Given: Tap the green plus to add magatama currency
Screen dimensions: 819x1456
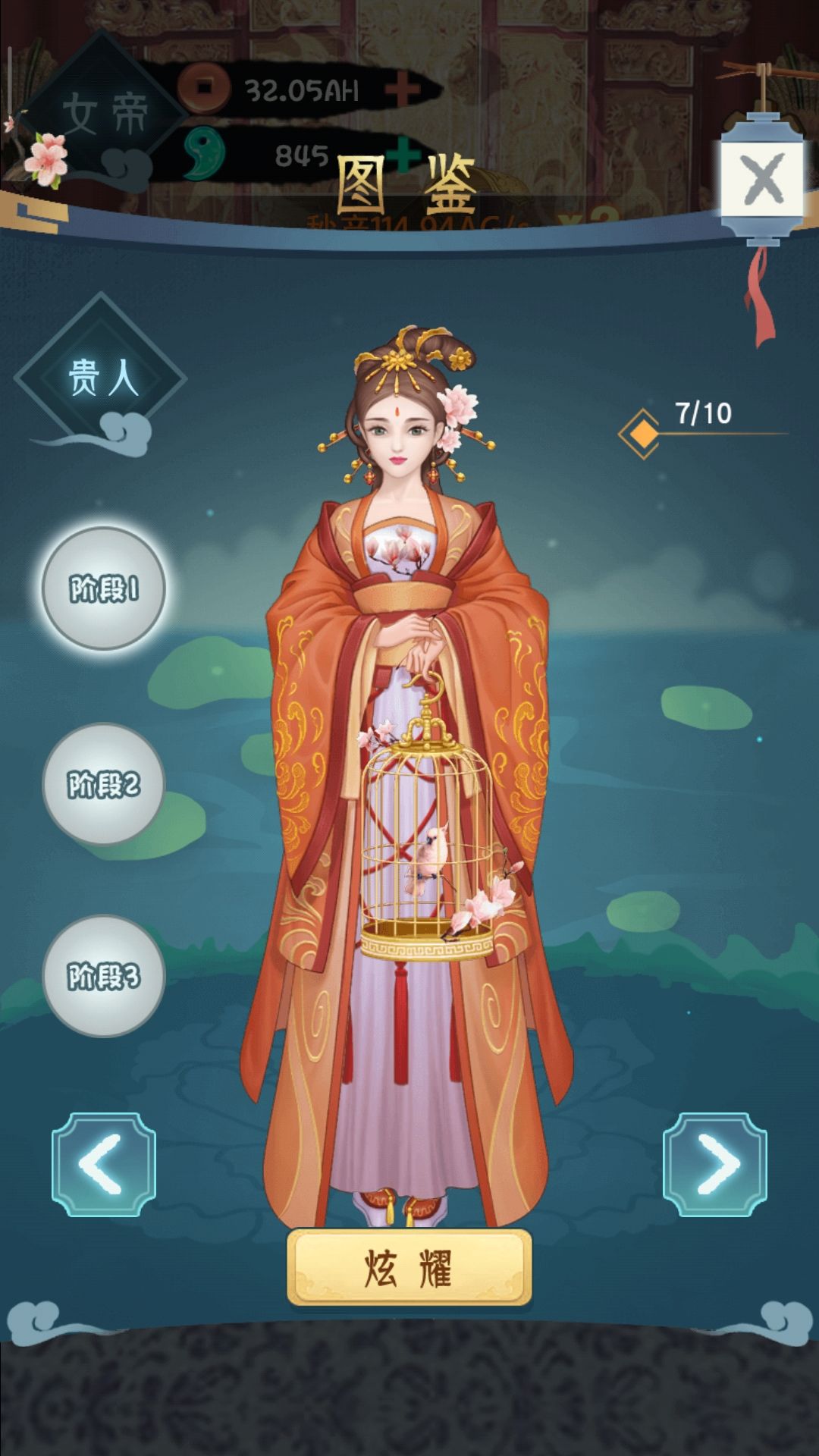Looking at the screenshot, I should (x=404, y=153).
